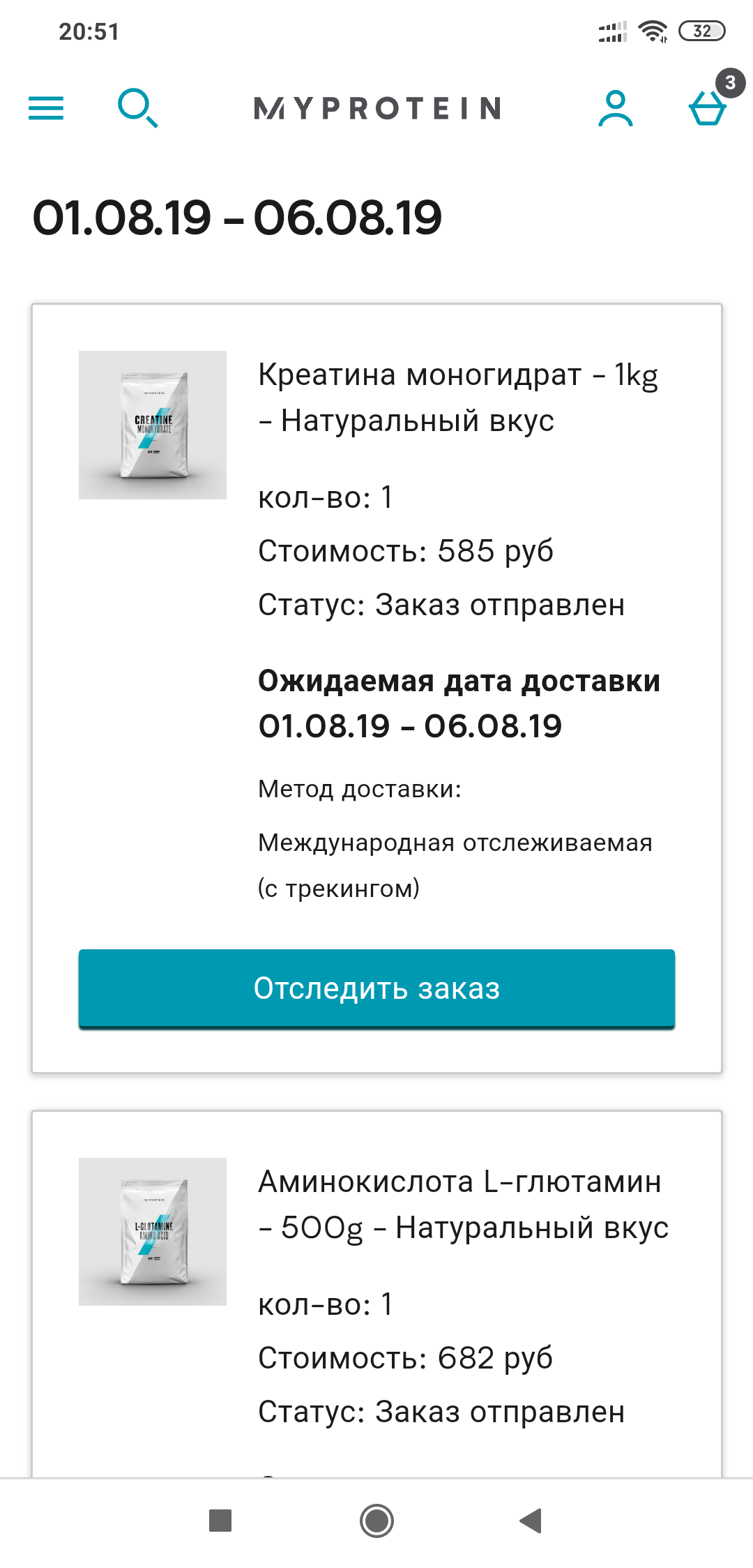Open the shopping basket

point(708,108)
